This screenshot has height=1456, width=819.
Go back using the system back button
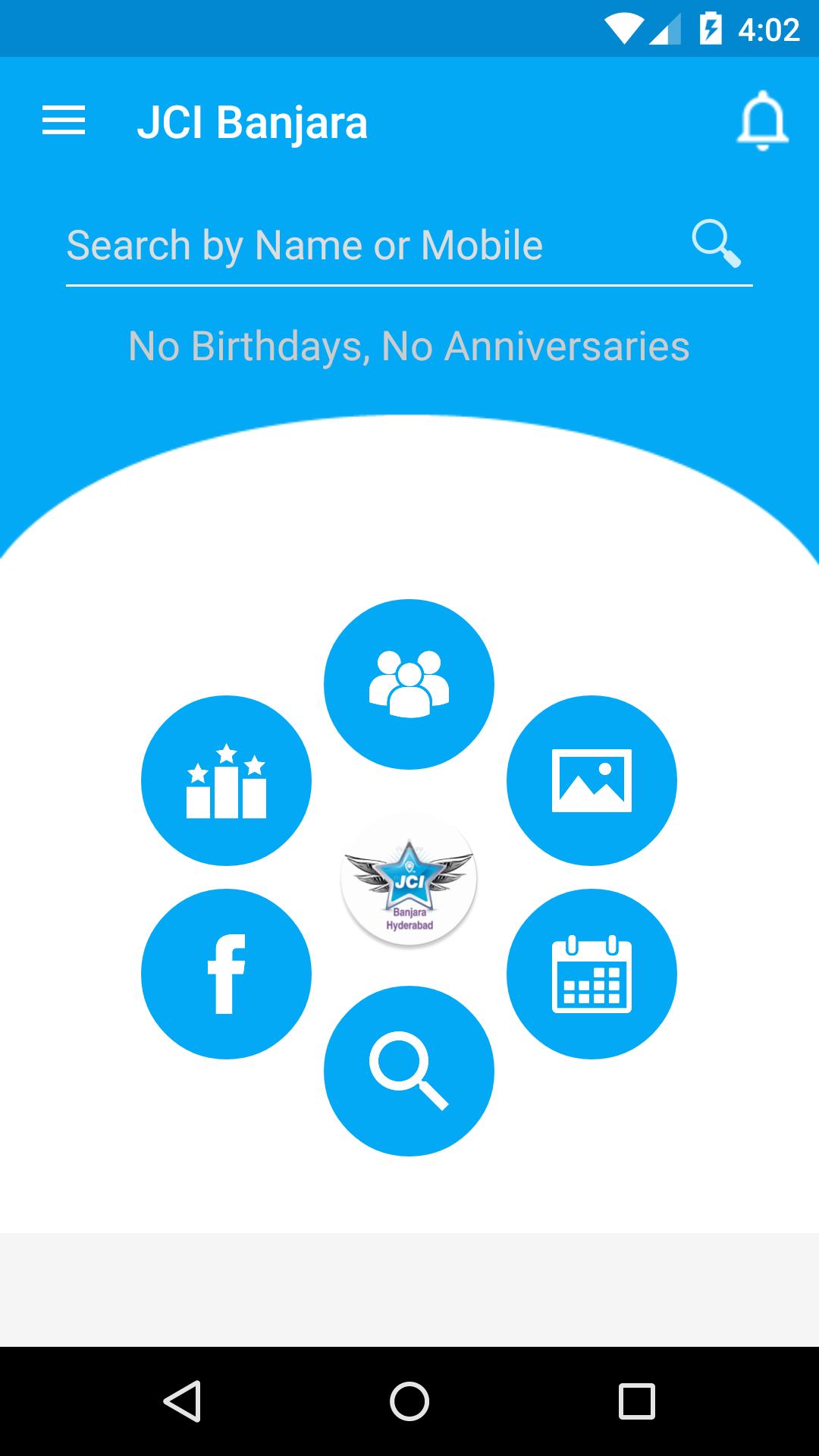click(x=182, y=1401)
